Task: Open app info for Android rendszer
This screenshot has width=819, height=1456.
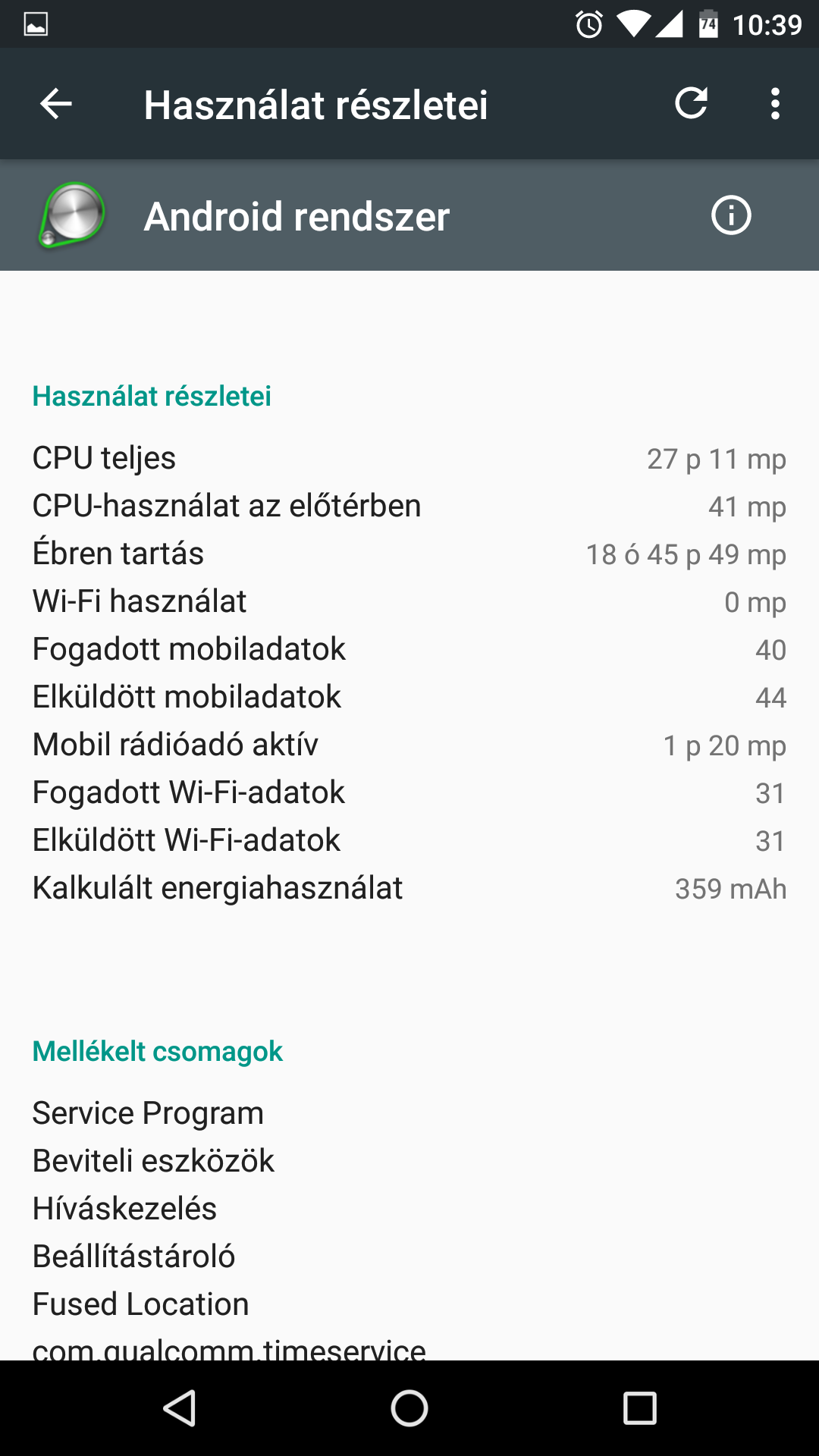Action: (x=730, y=215)
